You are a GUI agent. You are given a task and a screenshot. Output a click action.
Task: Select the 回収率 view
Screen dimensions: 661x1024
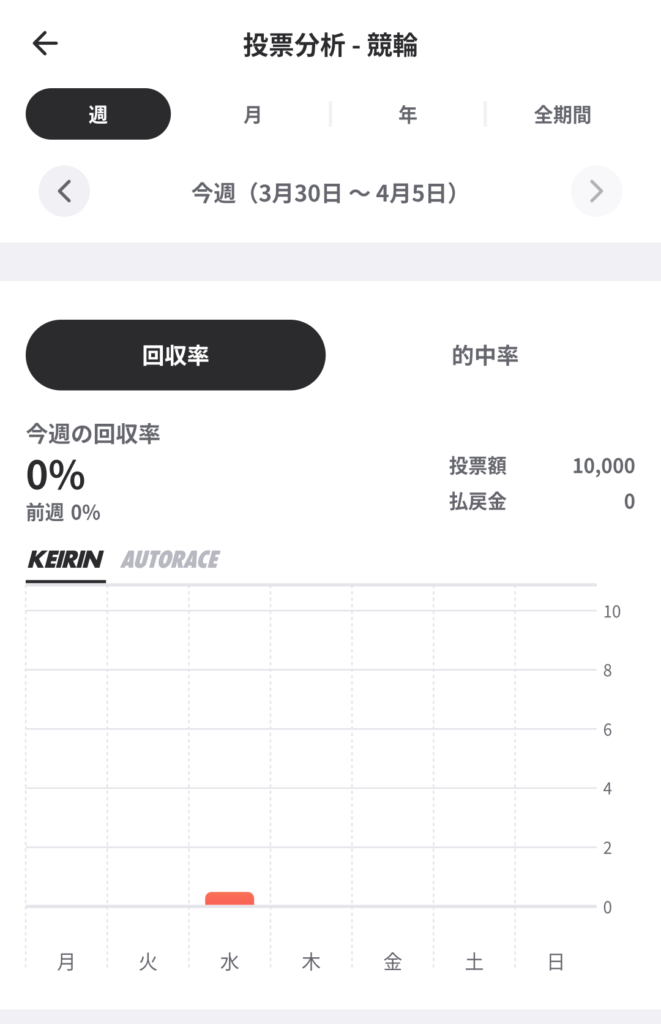click(x=175, y=355)
